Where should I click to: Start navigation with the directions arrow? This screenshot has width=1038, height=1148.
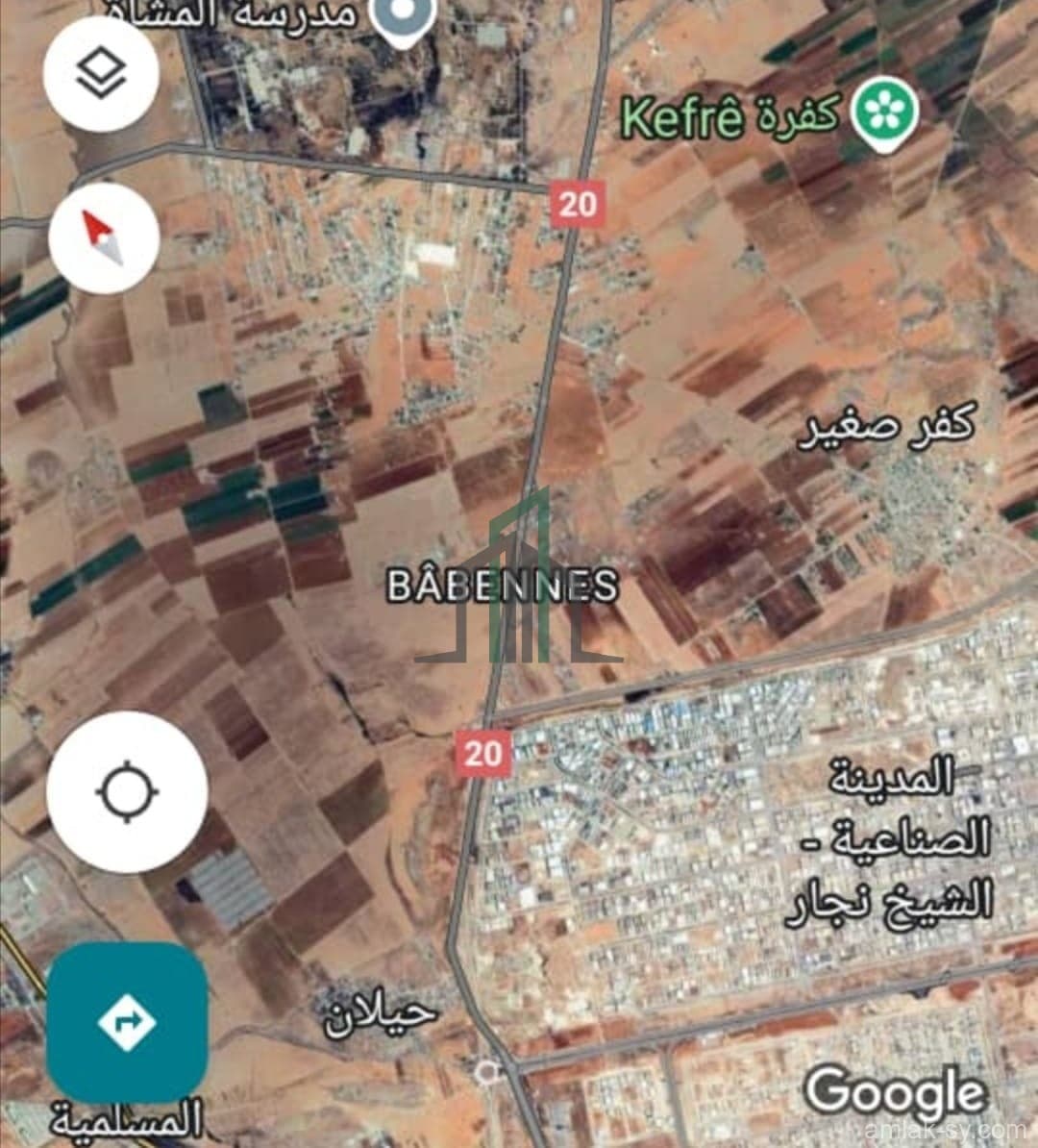(128, 1021)
